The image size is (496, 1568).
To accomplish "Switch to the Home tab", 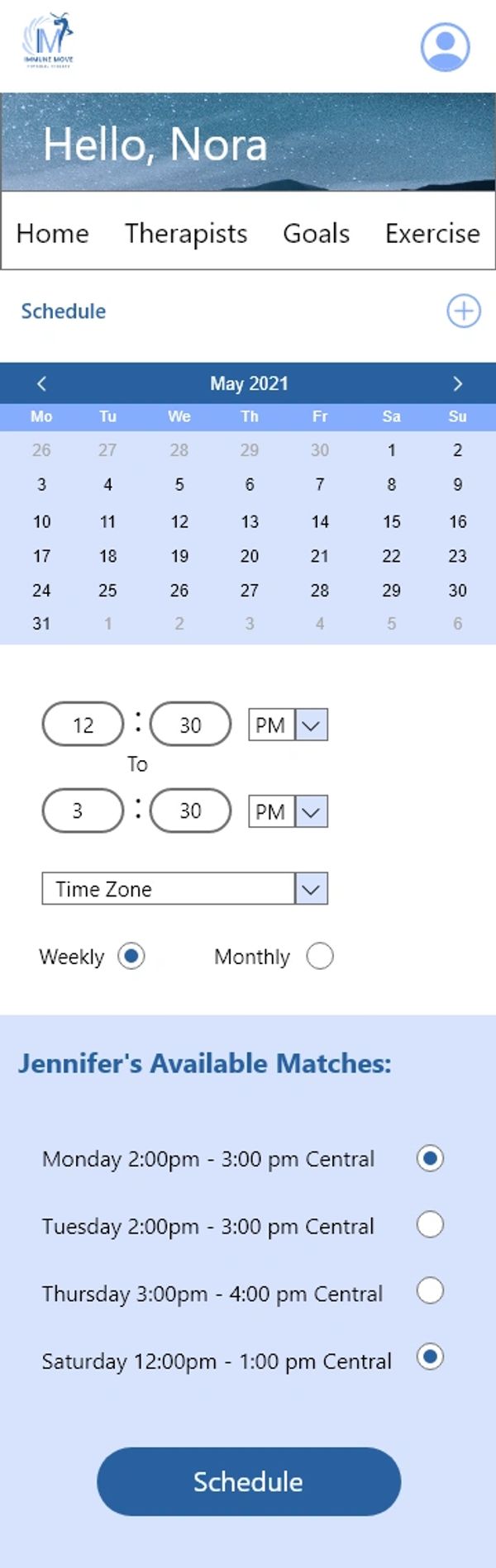I will [52, 233].
